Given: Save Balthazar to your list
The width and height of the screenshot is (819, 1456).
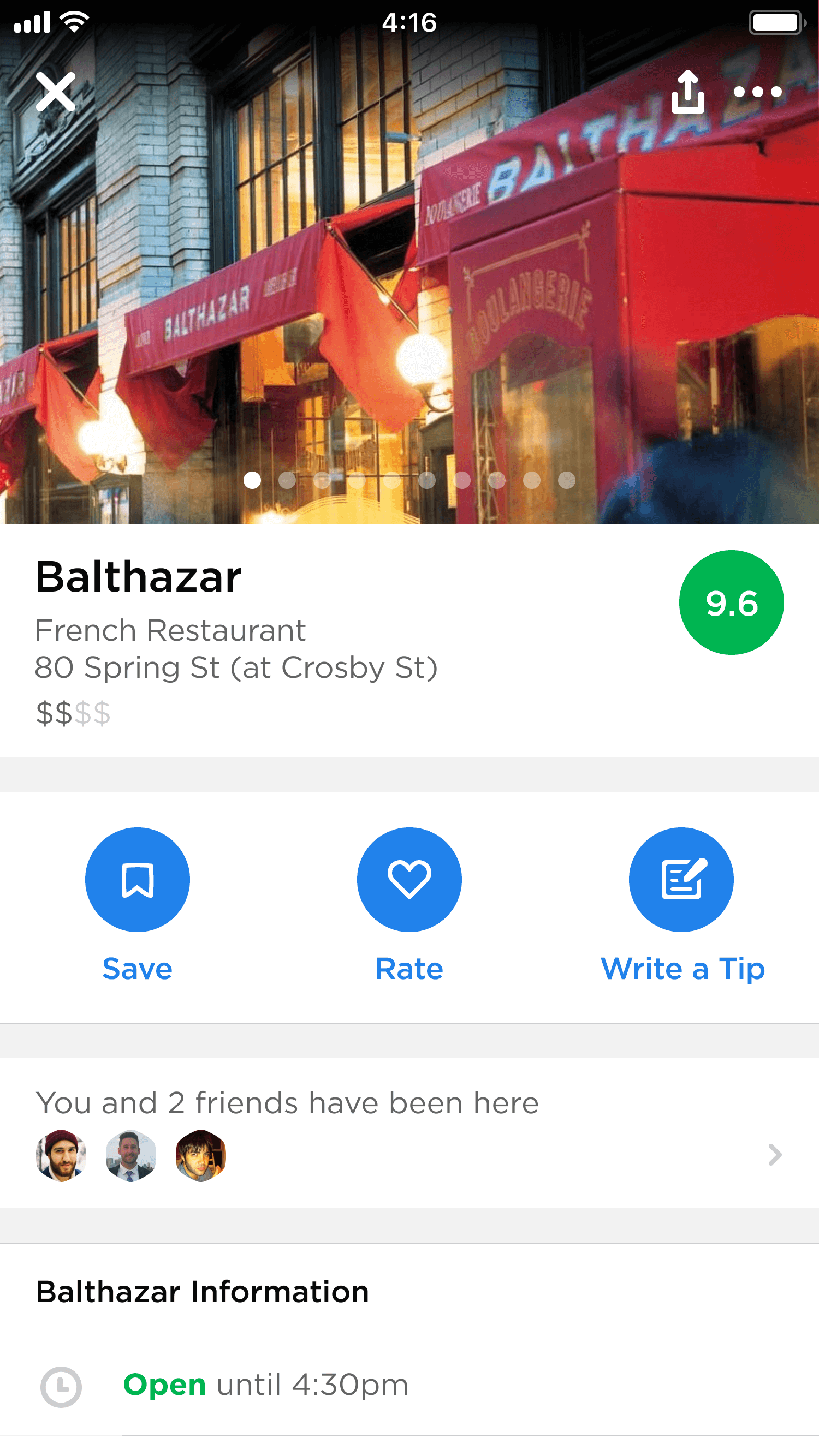Looking at the screenshot, I should coord(138,879).
